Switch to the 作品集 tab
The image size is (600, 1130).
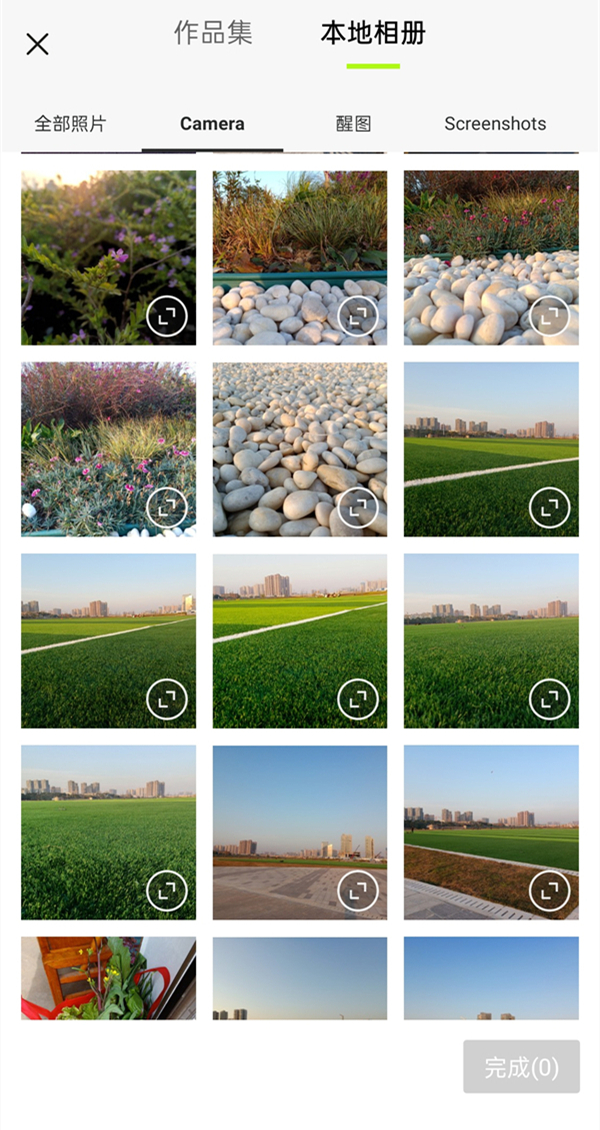(213, 33)
